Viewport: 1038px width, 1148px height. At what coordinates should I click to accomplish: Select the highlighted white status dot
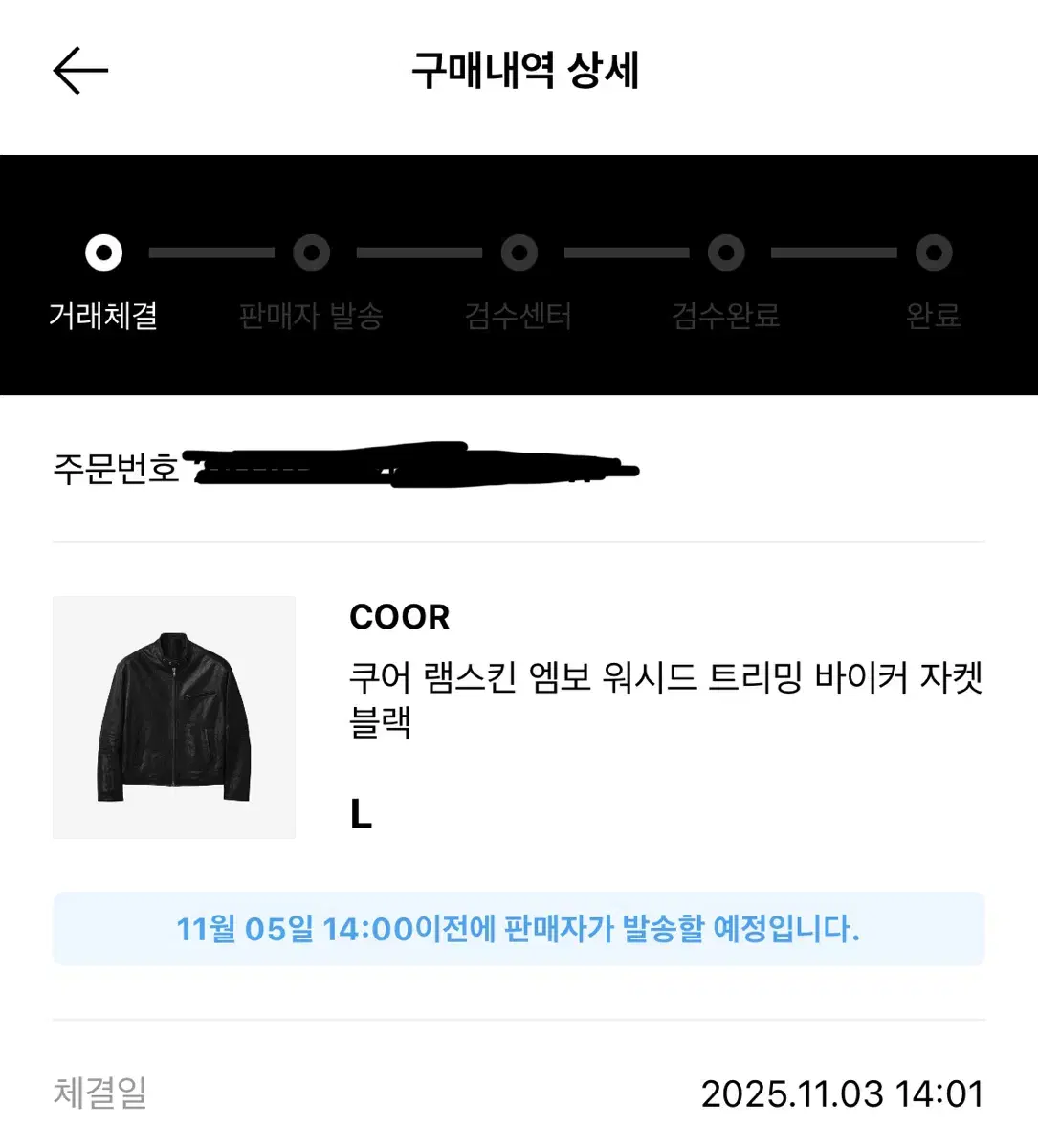[x=102, y=253]
